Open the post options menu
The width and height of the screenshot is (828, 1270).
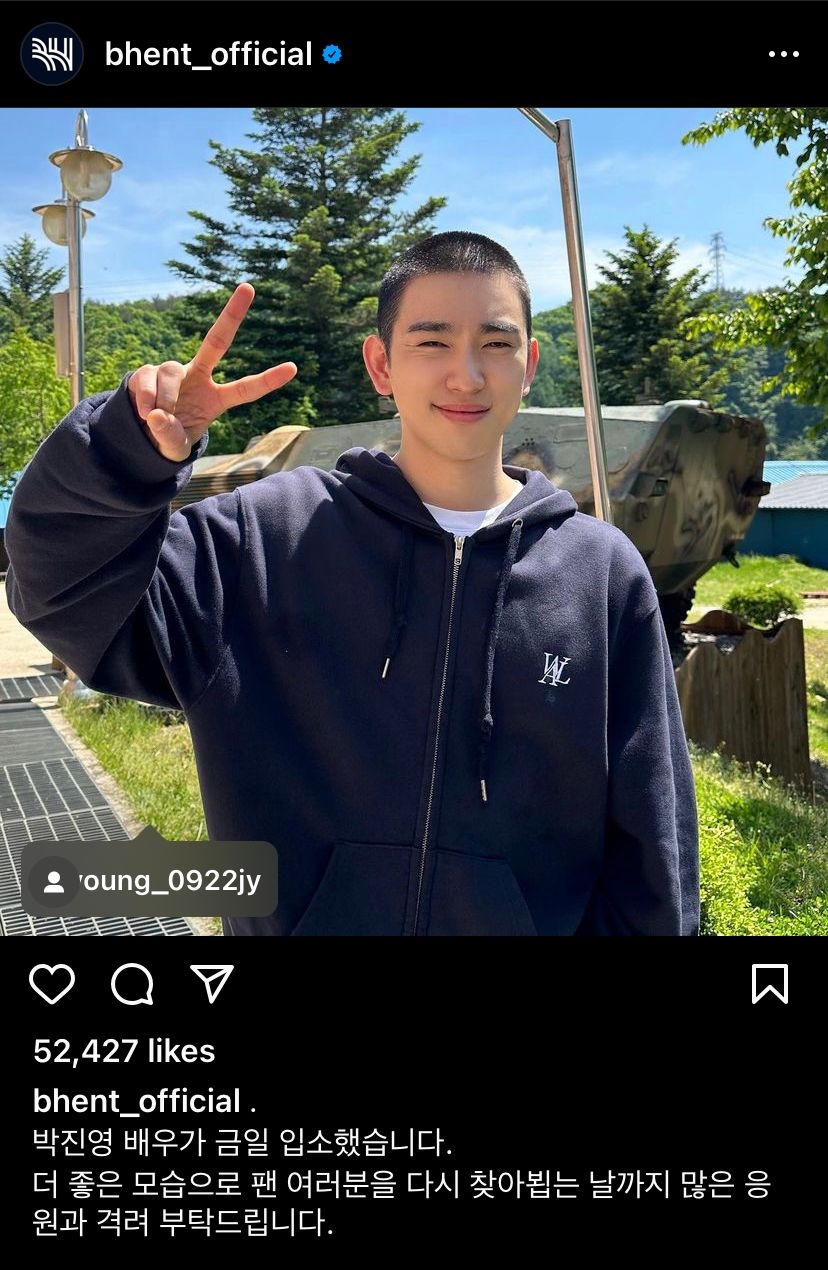(x=783, y=54)
